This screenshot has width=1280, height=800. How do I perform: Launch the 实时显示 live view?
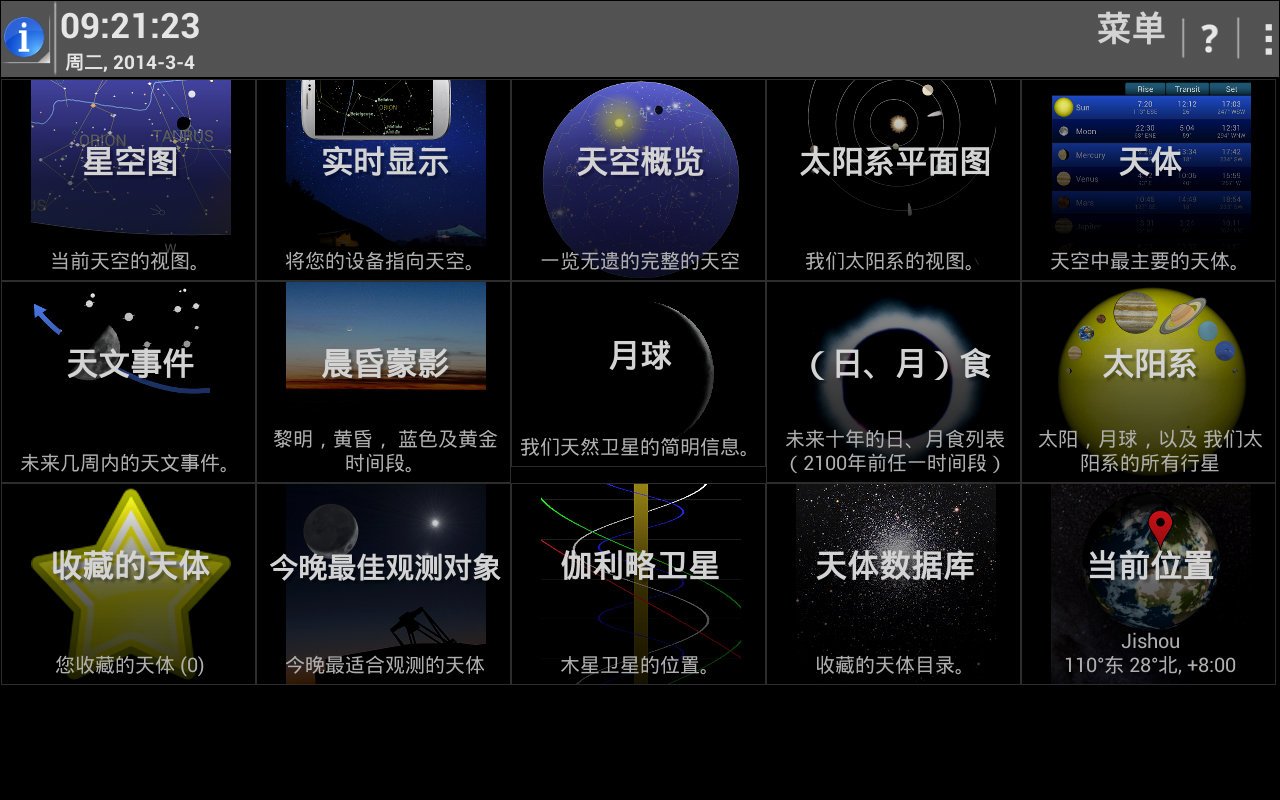385,180
